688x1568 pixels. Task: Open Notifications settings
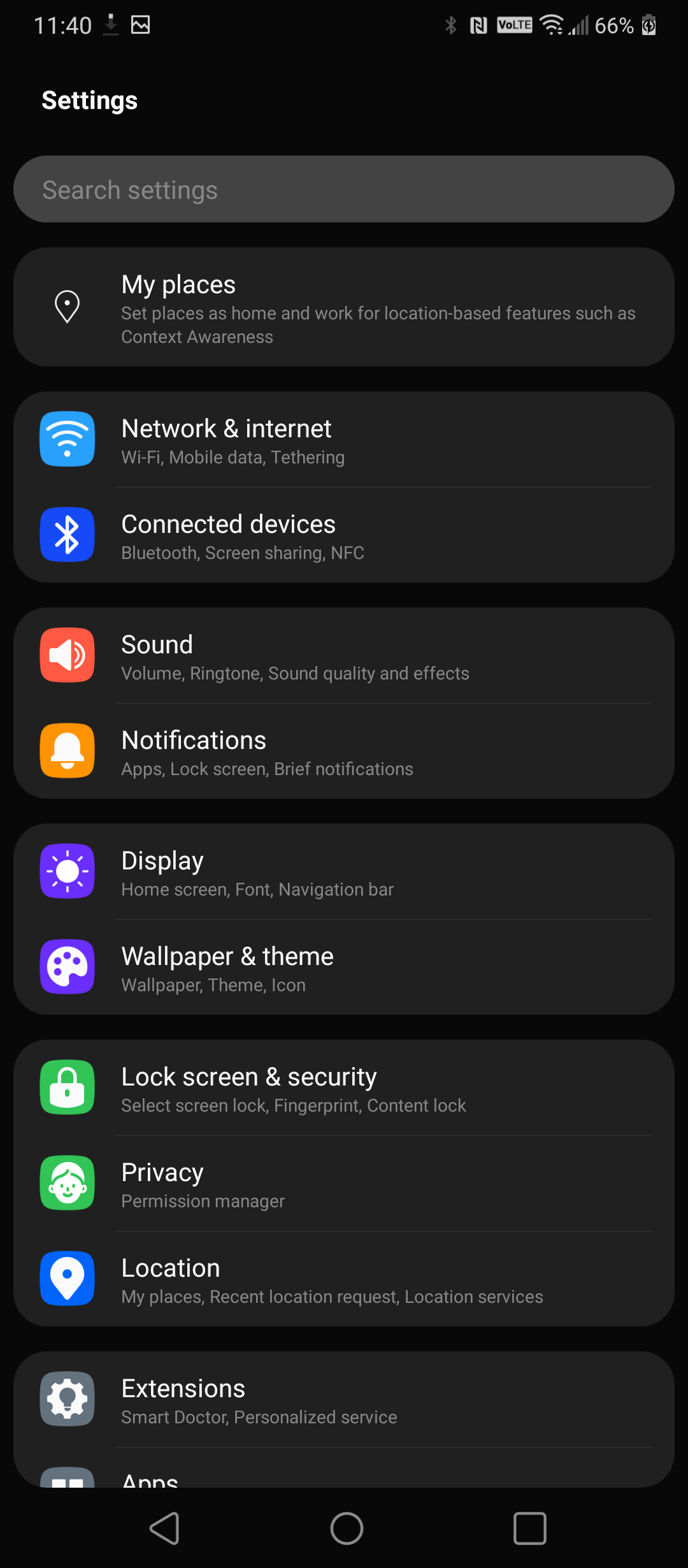point(344,751)
